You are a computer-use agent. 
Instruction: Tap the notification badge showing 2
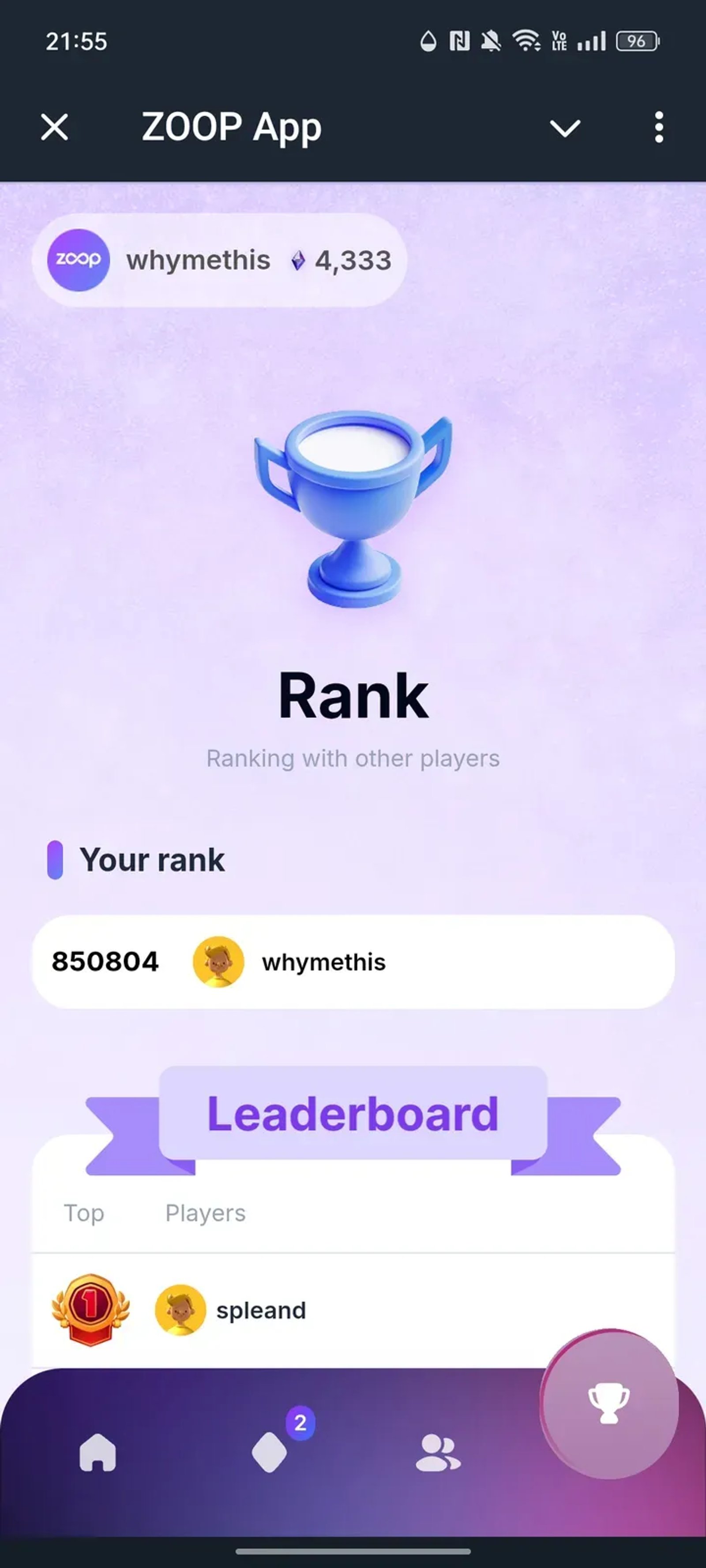click(300, 1422)
